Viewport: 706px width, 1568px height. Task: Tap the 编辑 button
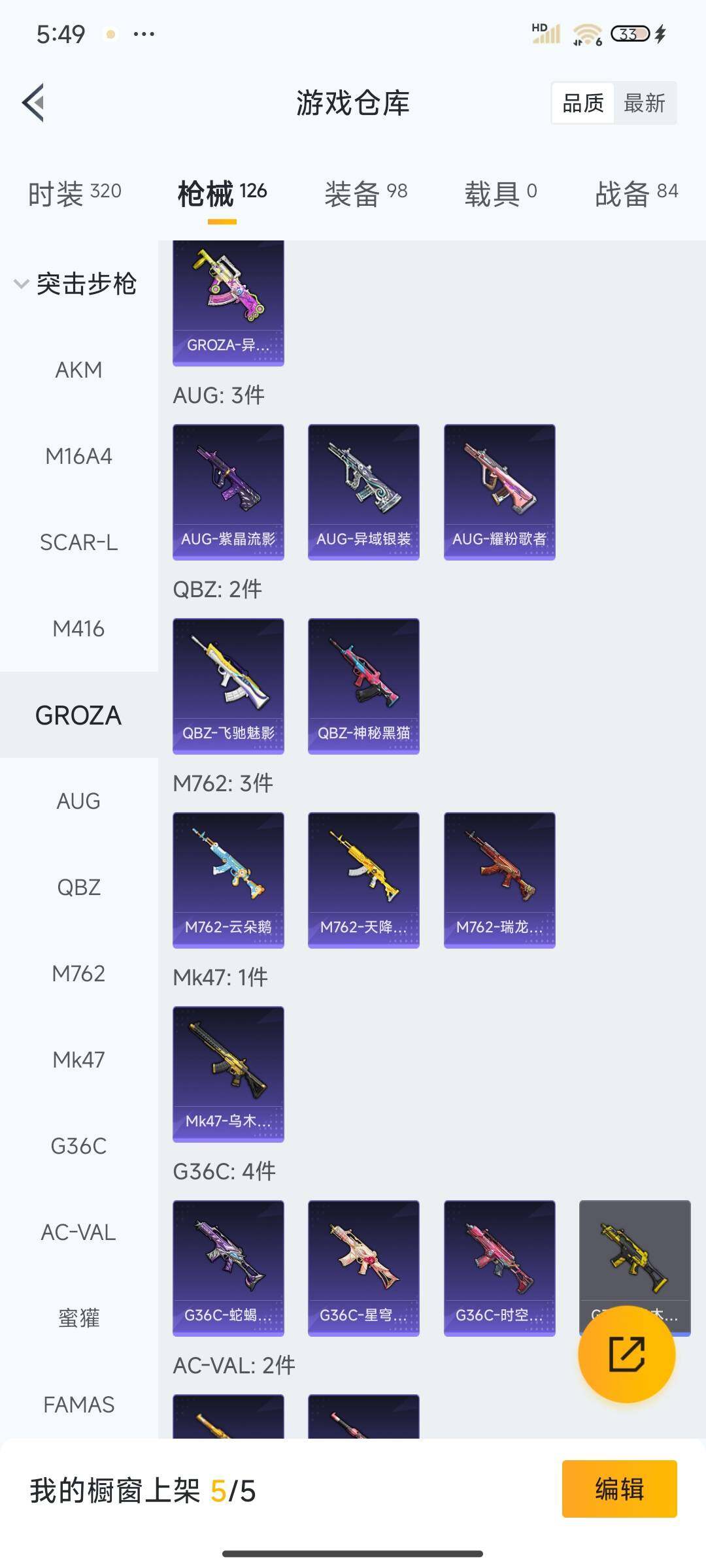pos(619,1489)
